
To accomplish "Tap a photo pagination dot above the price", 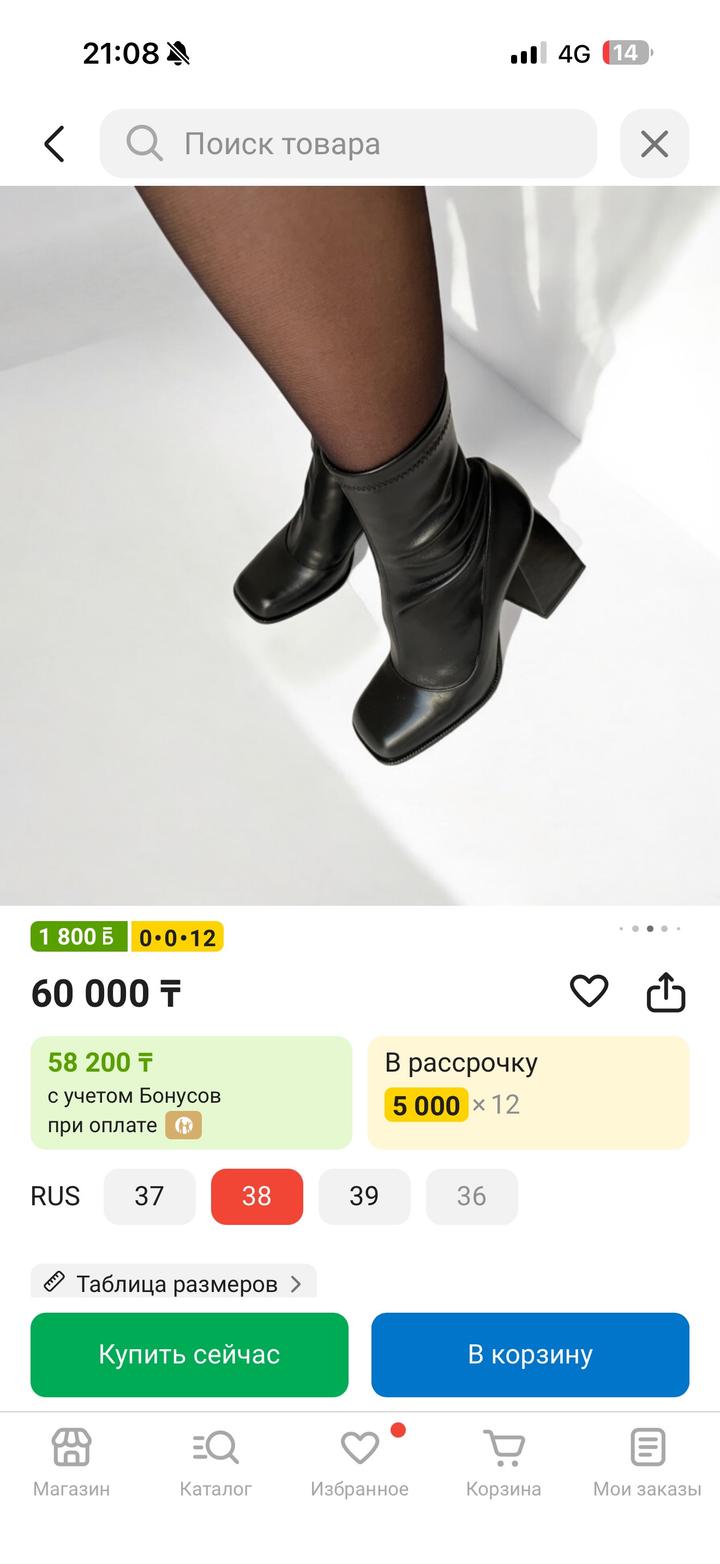I will [x=650, y=928].
